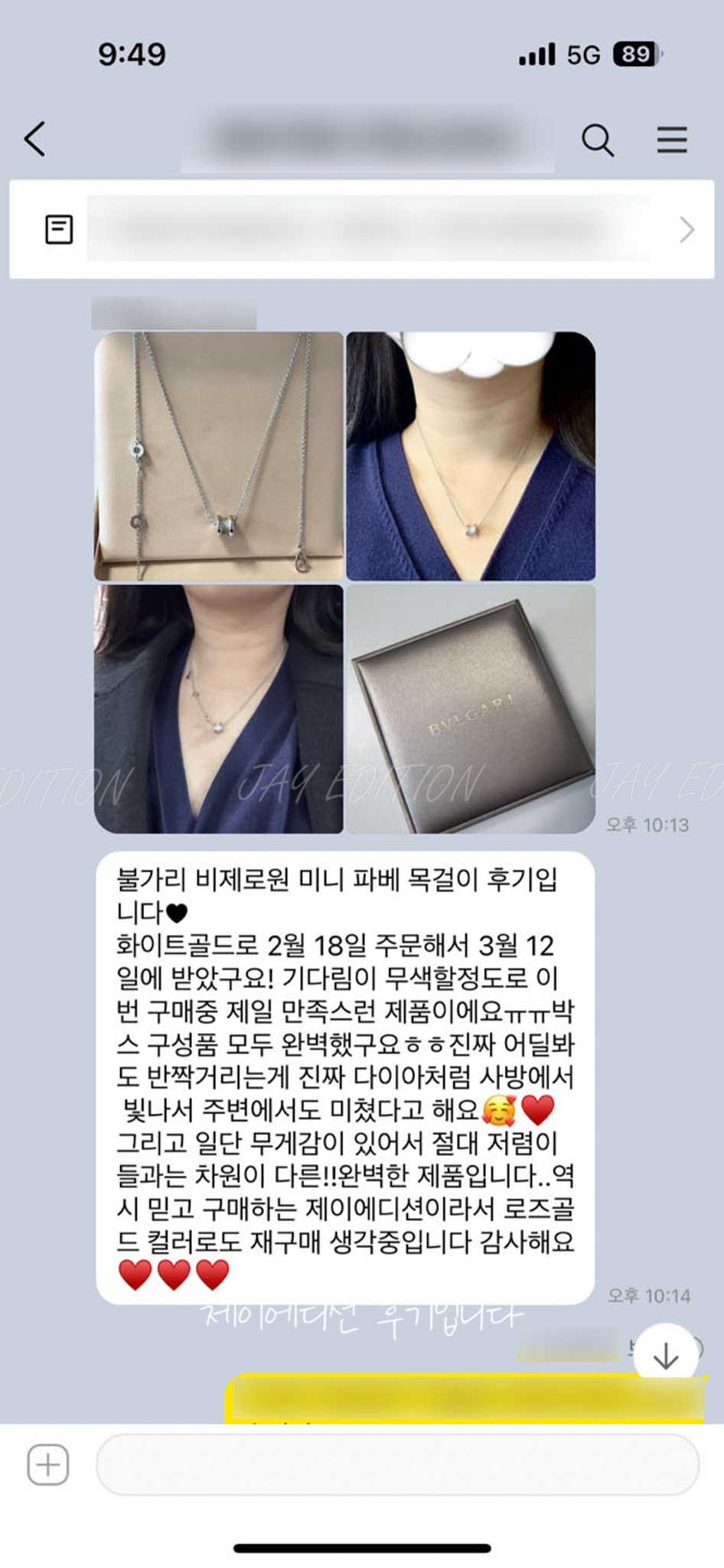Open the chat room hamburger menu

pyautogui.click(x=671, y=140)
